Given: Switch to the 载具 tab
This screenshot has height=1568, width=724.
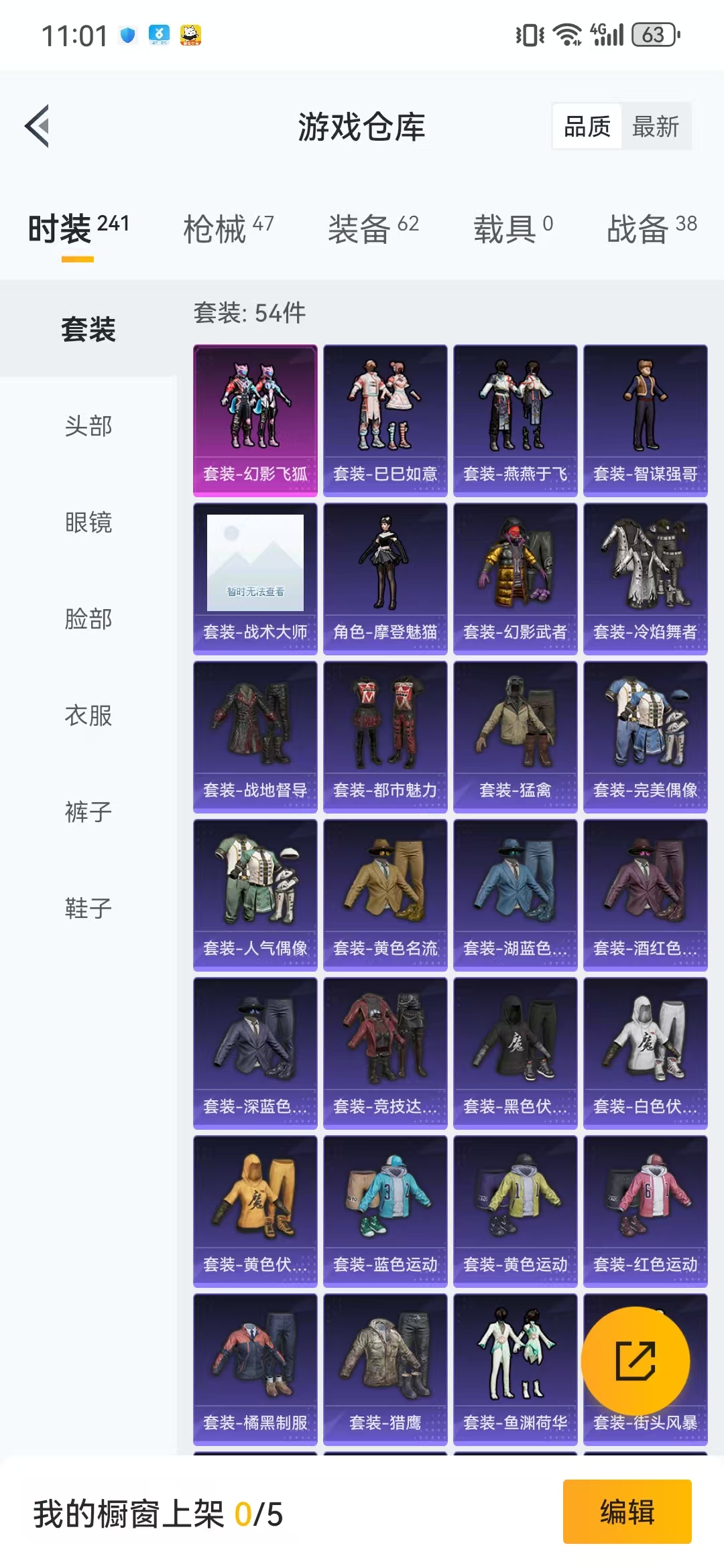Looking at the screenshot, I should pos(514,228).
